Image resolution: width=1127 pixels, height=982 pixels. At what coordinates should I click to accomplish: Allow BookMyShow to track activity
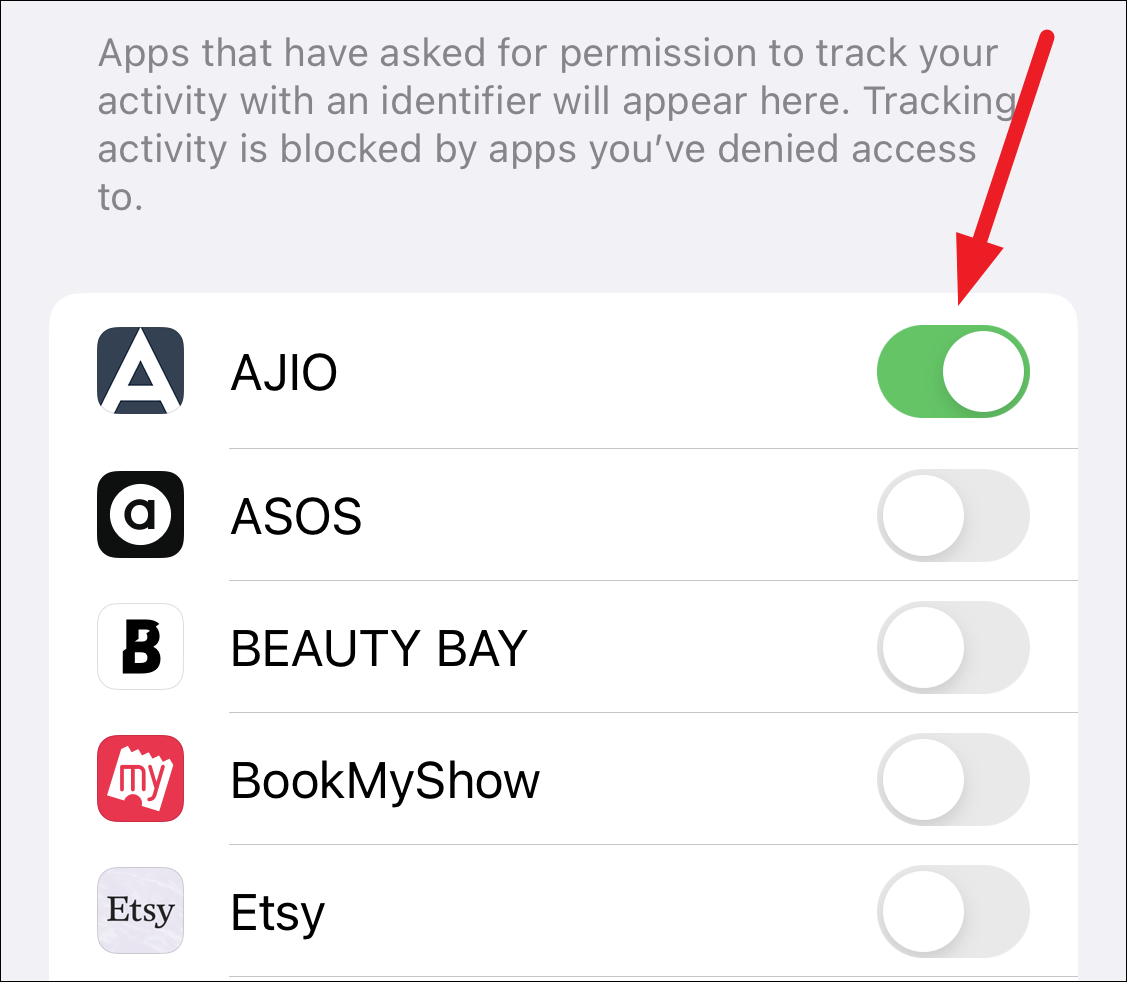coord(953,780)
